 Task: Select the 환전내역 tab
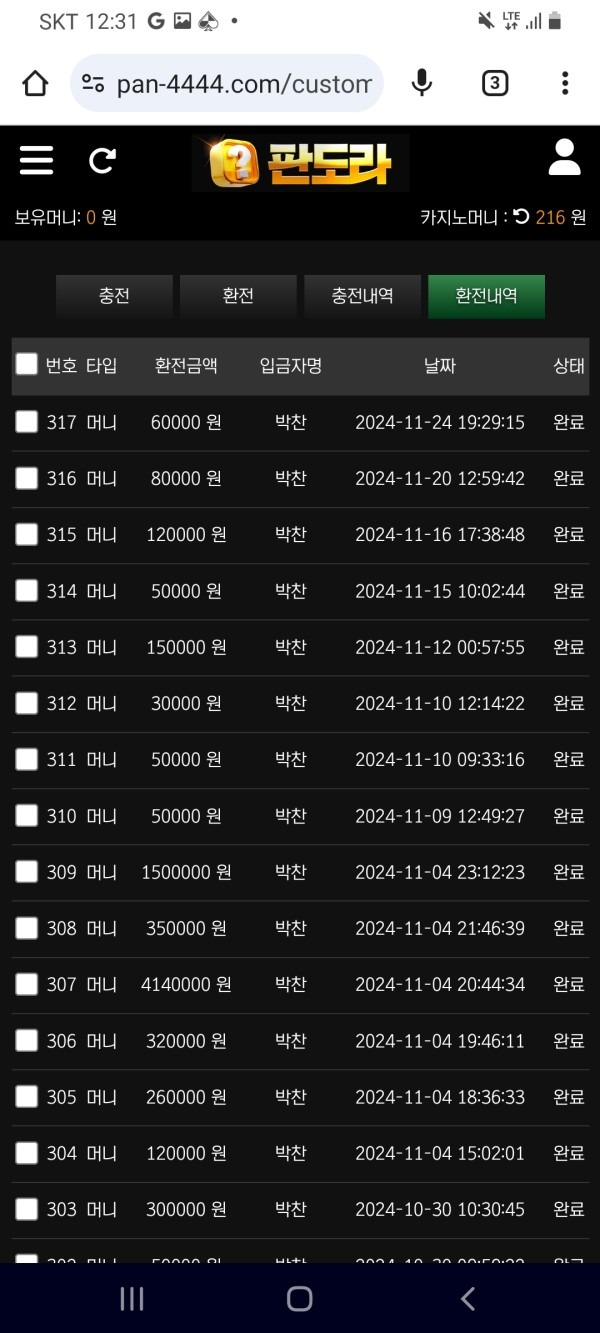[x=486, y=296]
